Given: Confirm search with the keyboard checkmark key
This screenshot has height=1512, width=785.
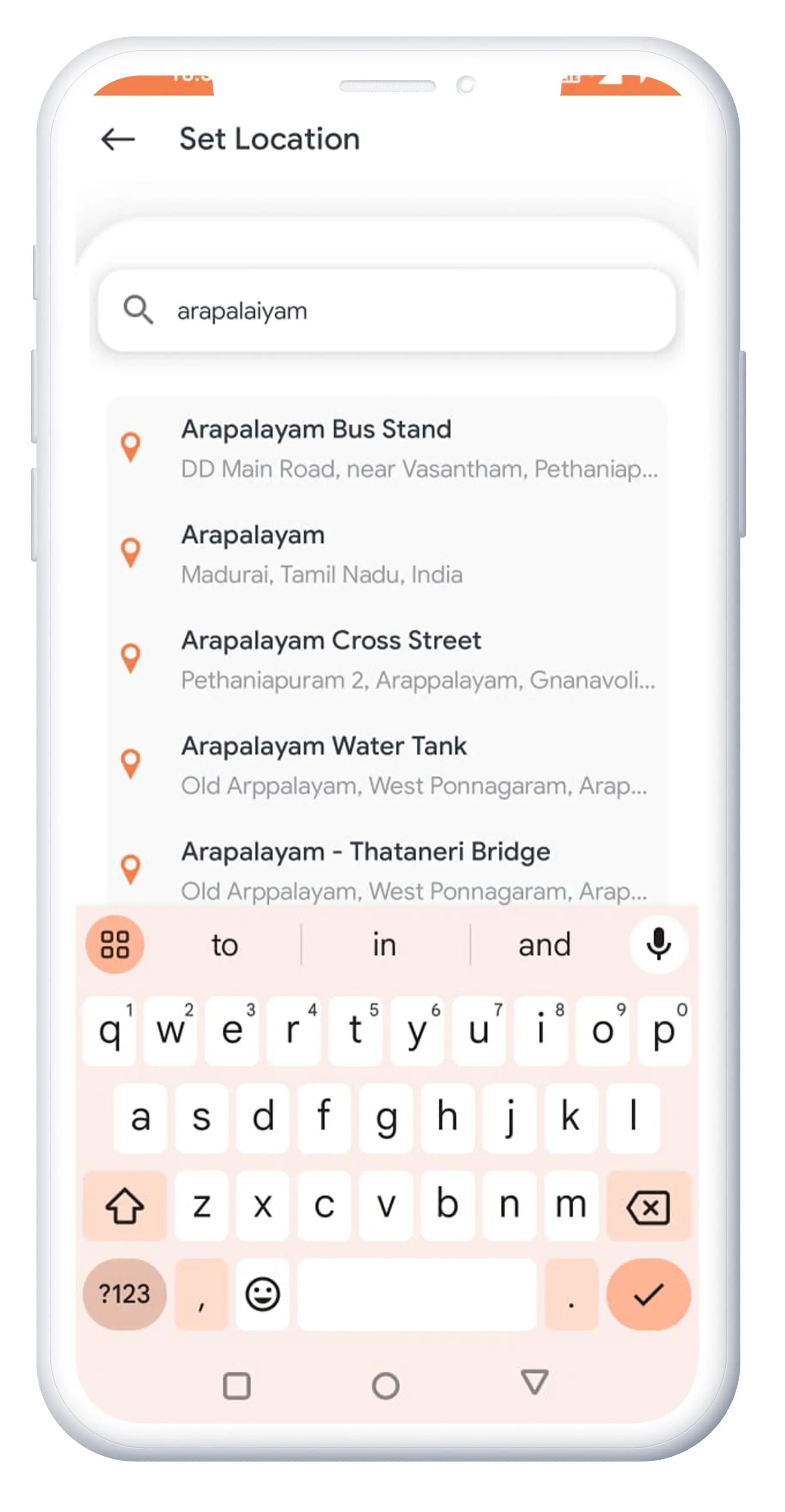Looking at the screenshot, I should (648, 1294).
